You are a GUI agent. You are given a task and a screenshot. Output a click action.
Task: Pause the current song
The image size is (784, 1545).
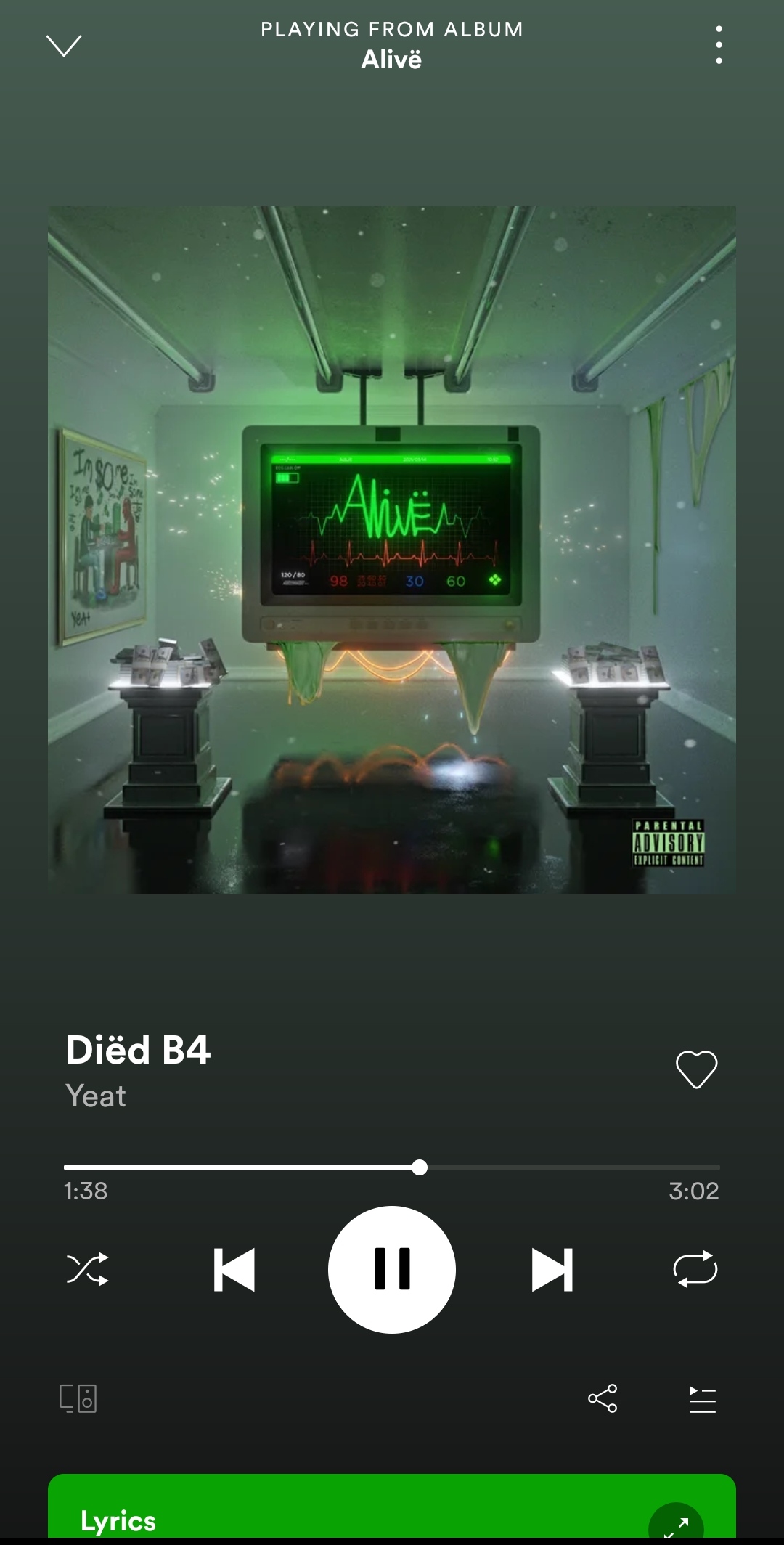pos(392,1269)
